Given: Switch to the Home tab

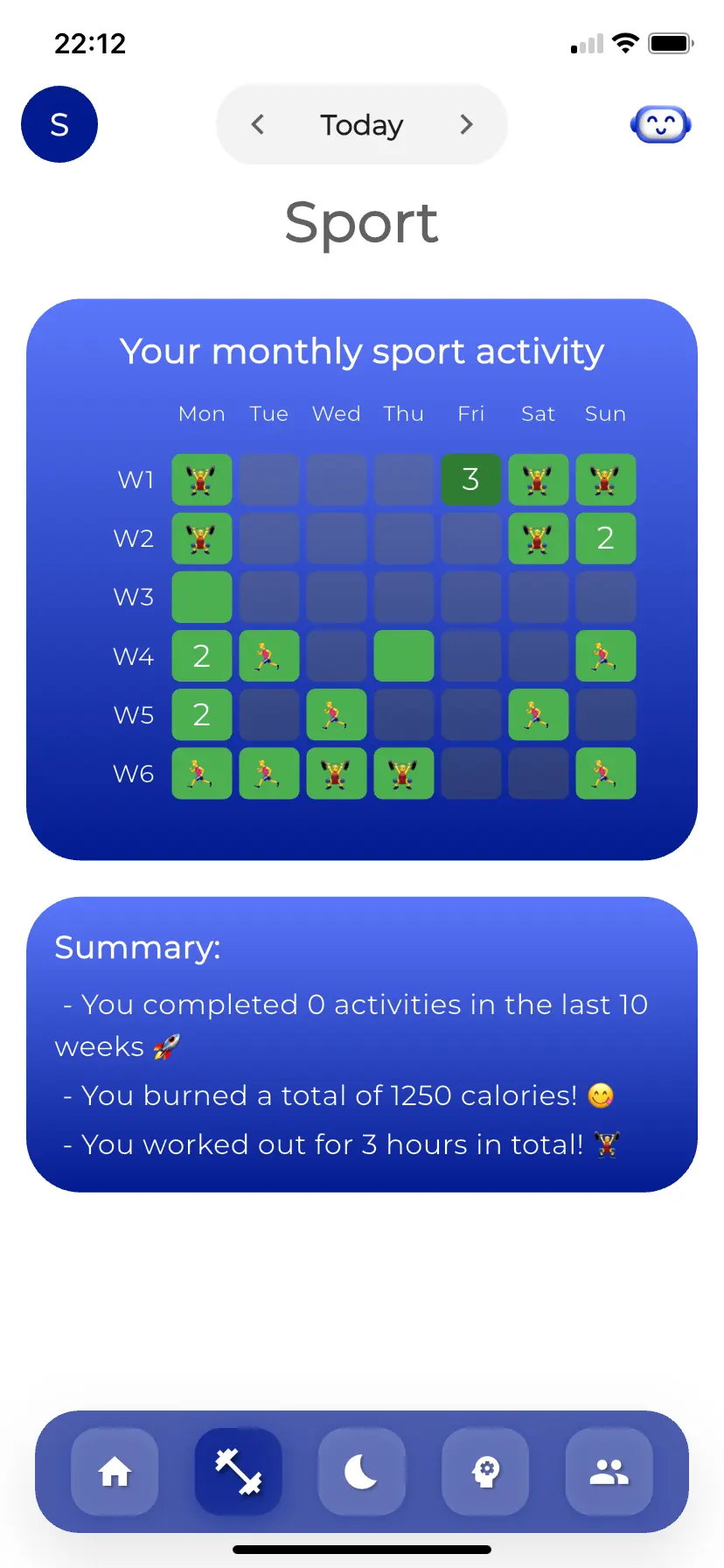Looking at the screenshot, I should 115,1472.
